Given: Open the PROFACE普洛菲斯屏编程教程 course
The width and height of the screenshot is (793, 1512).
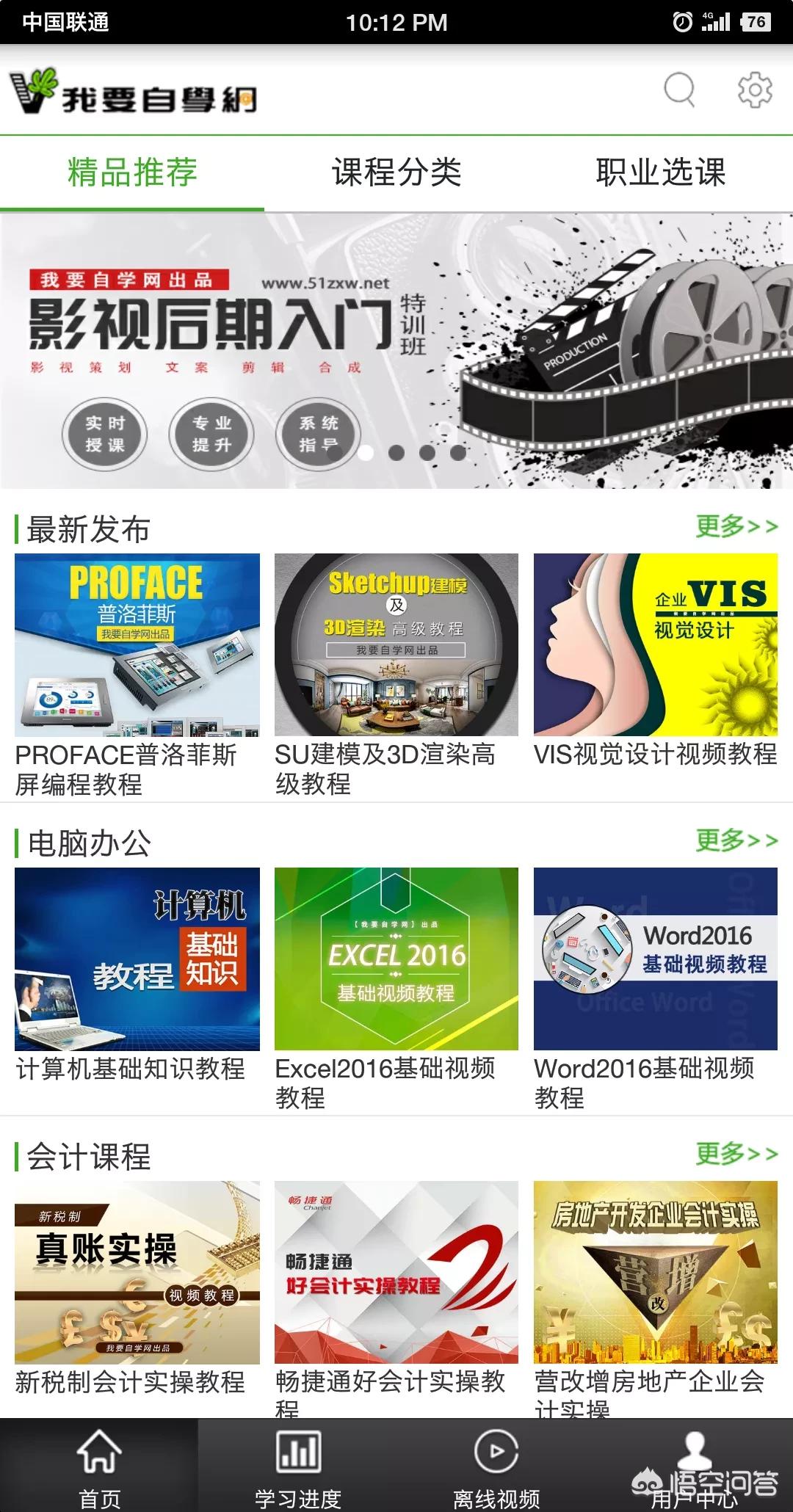Looking at the screenshot, I should tap(137, 675).
